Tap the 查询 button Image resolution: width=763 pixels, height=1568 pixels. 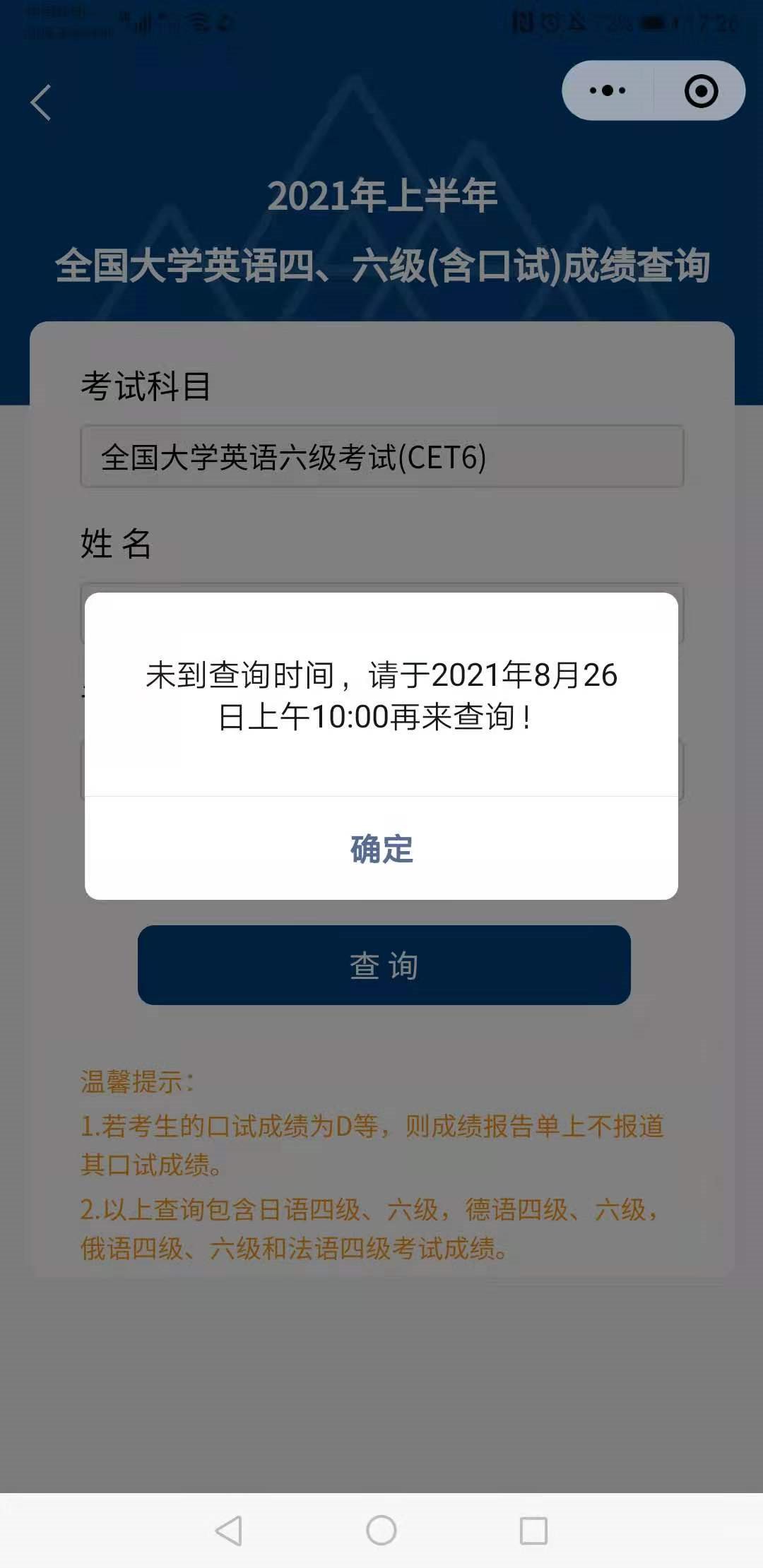(x=384, y=965)
